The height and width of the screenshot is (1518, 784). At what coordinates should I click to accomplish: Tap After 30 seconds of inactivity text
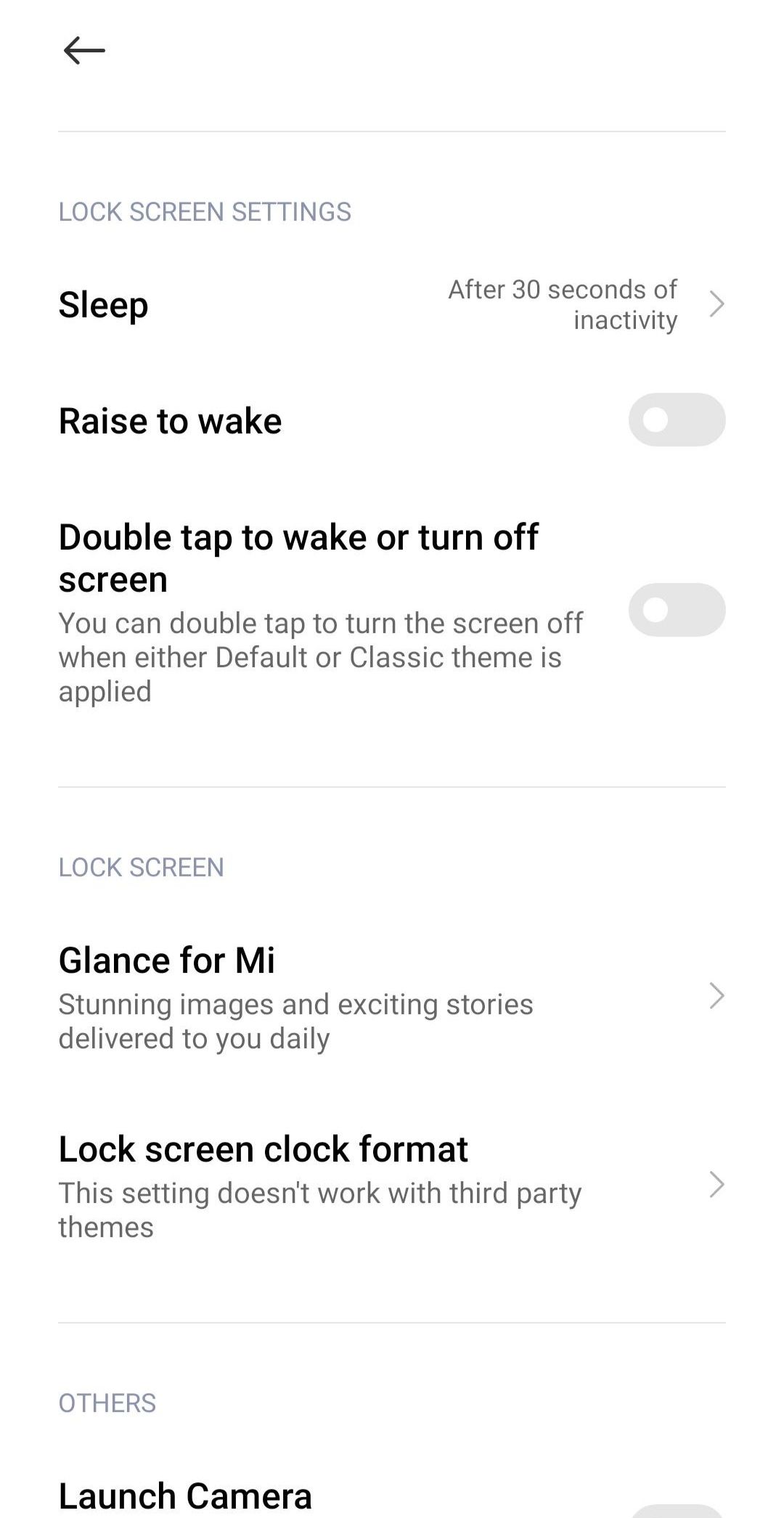[561, 303]
